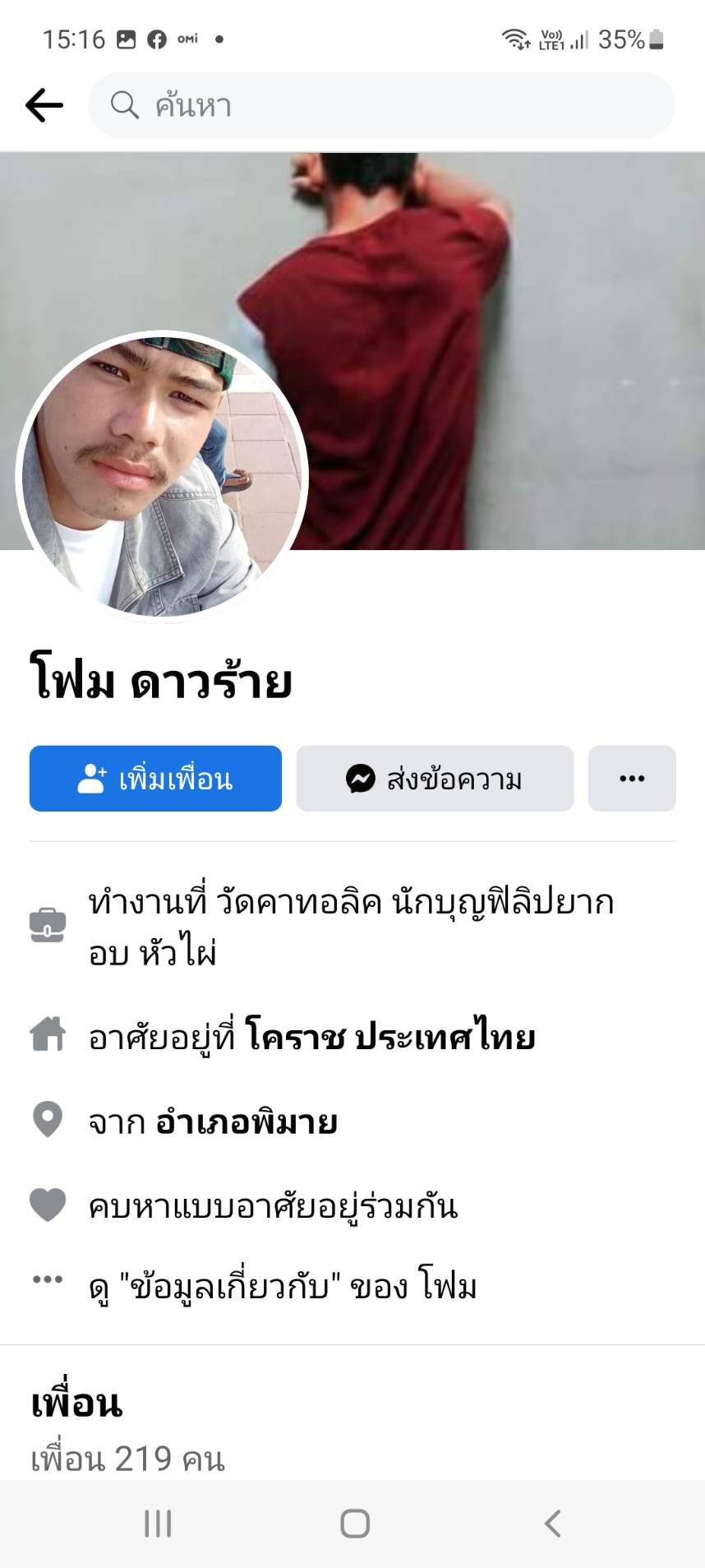This screenshot has height=1568, width=705.
Task: Open the recent apps view
Action: (x=158, y=1523)
